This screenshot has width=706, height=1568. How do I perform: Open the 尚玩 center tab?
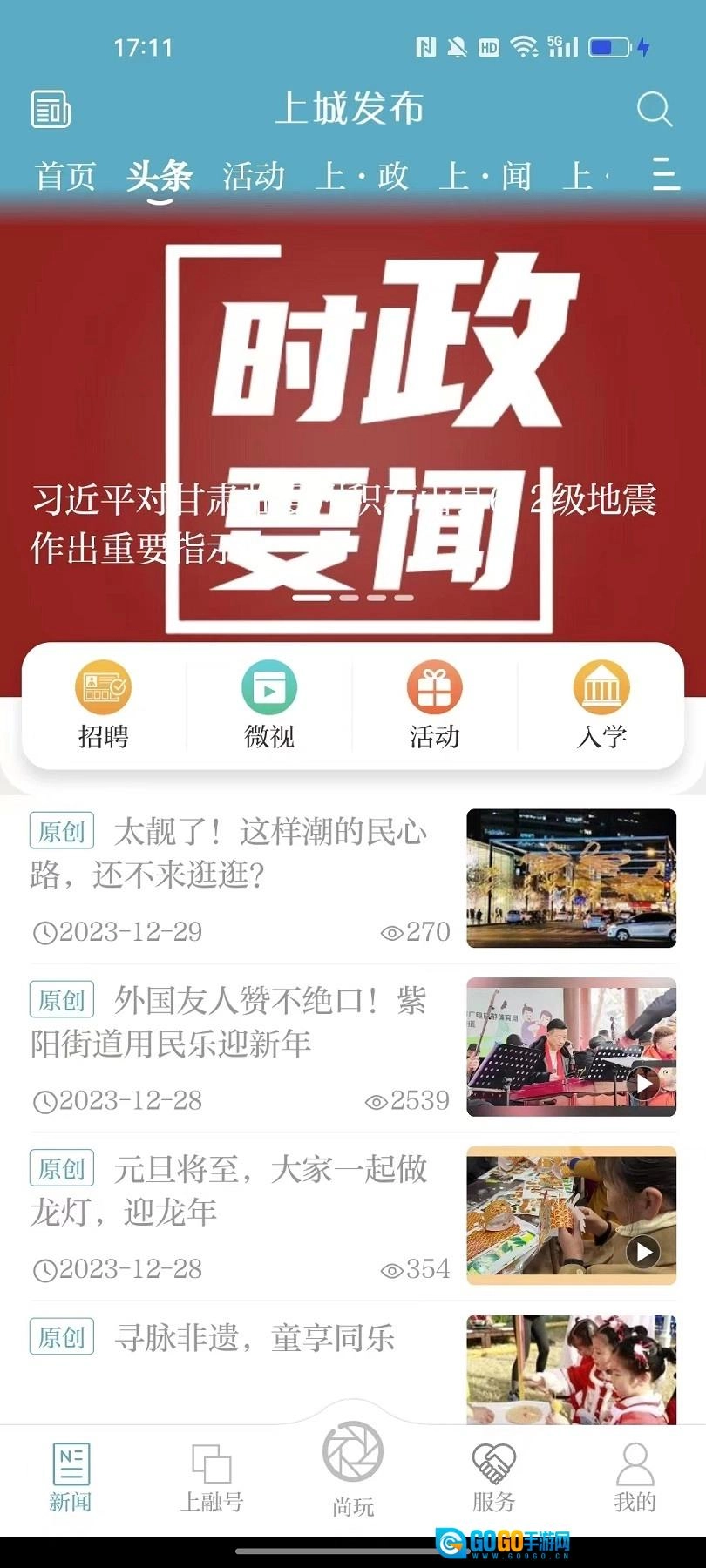(x=353, y=1468)
